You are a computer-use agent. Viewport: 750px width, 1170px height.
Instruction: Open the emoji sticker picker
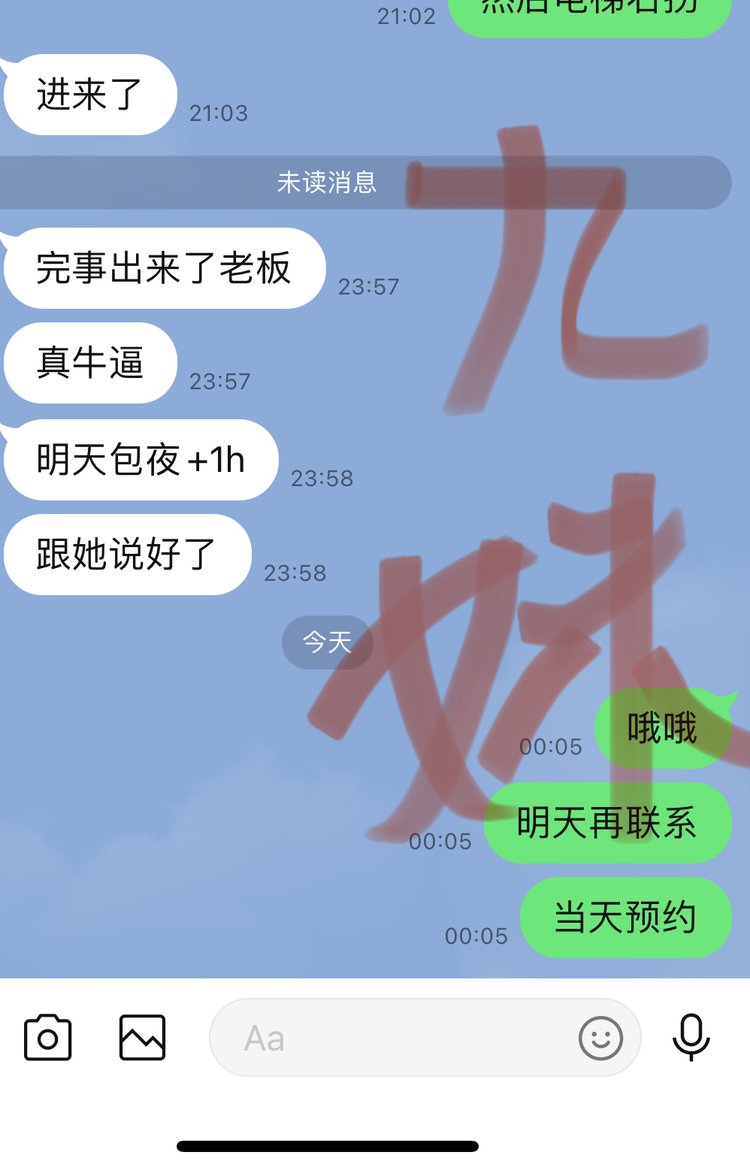coord(601,1038)
